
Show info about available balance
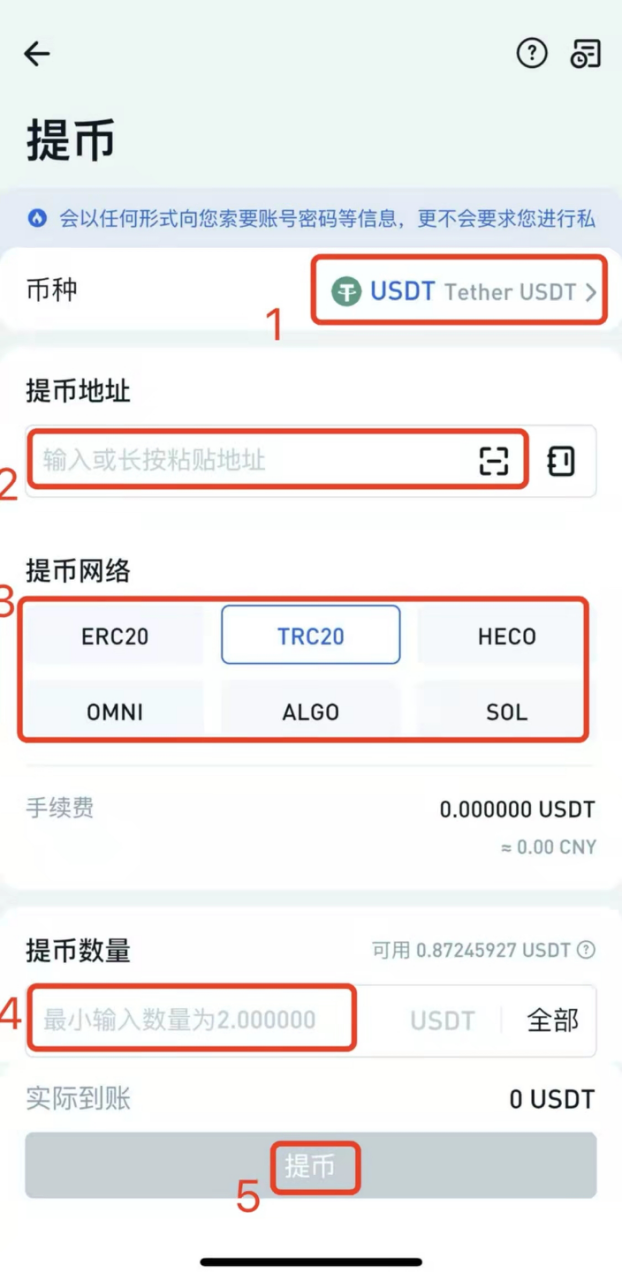click(x=587, y=950)
